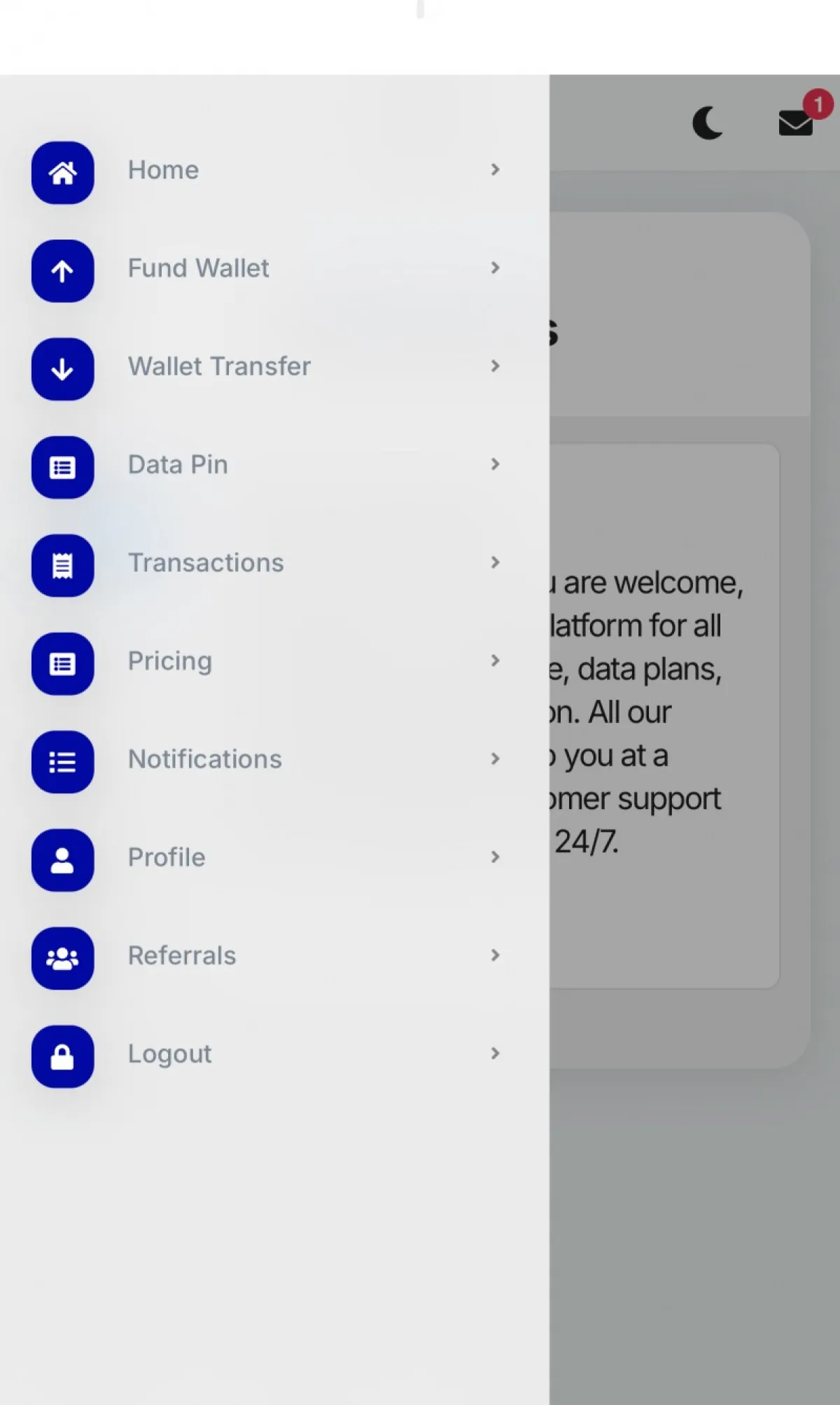Toggle dark mode with the moon icon
Screen dimensions: 840x1405
coord(708,123)
